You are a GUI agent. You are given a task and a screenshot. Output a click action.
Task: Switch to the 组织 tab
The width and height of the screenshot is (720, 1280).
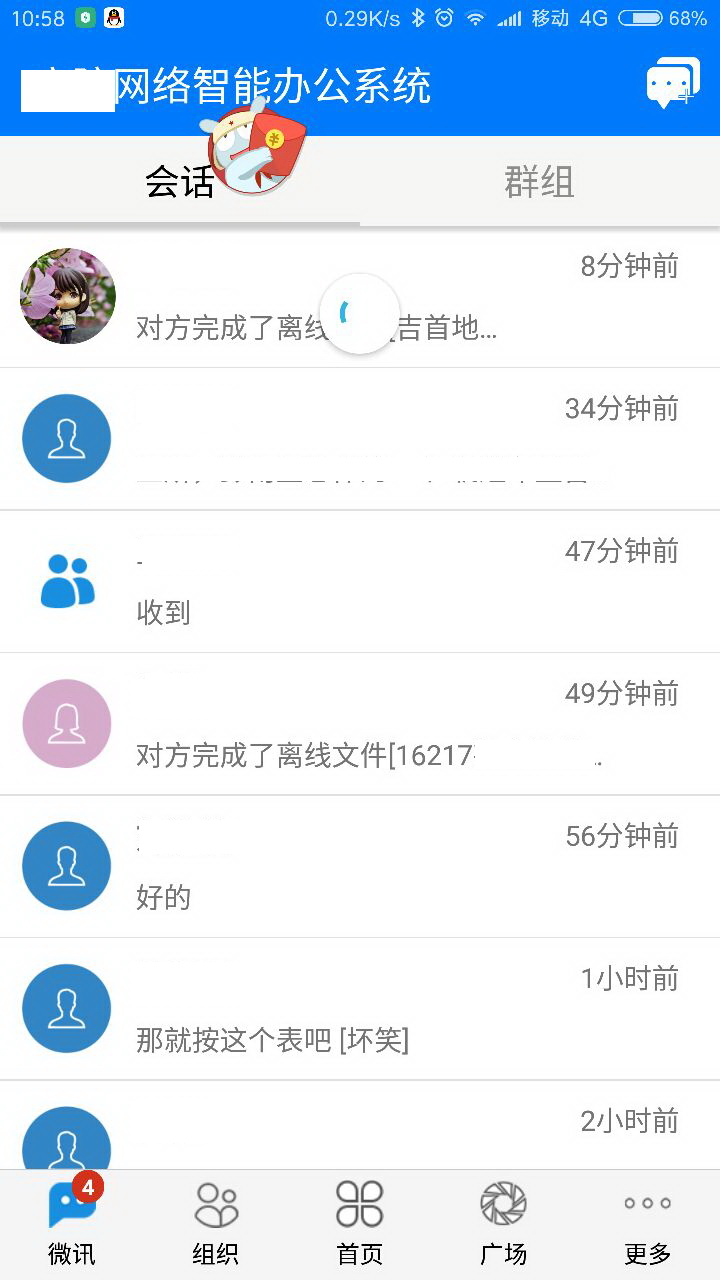216,1224
